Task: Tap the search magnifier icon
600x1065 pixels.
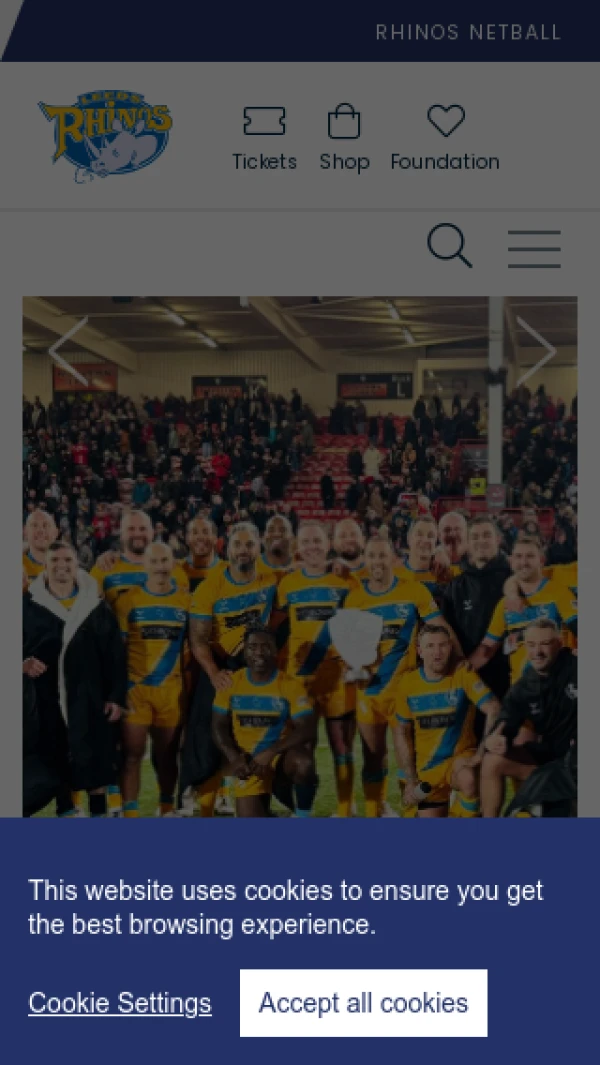Action: tap(449, 246)
